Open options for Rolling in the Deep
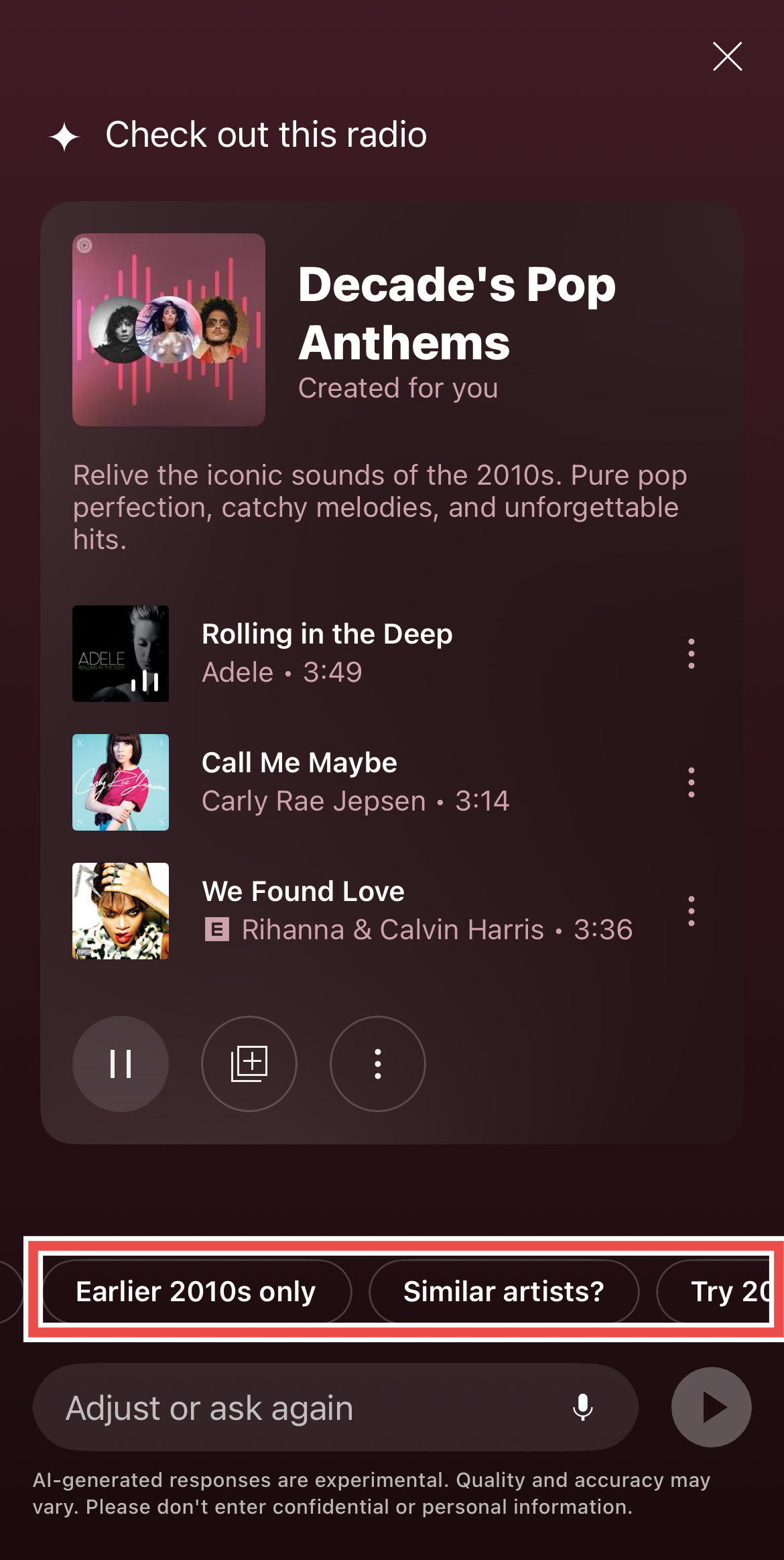 (x=691, y=653)
